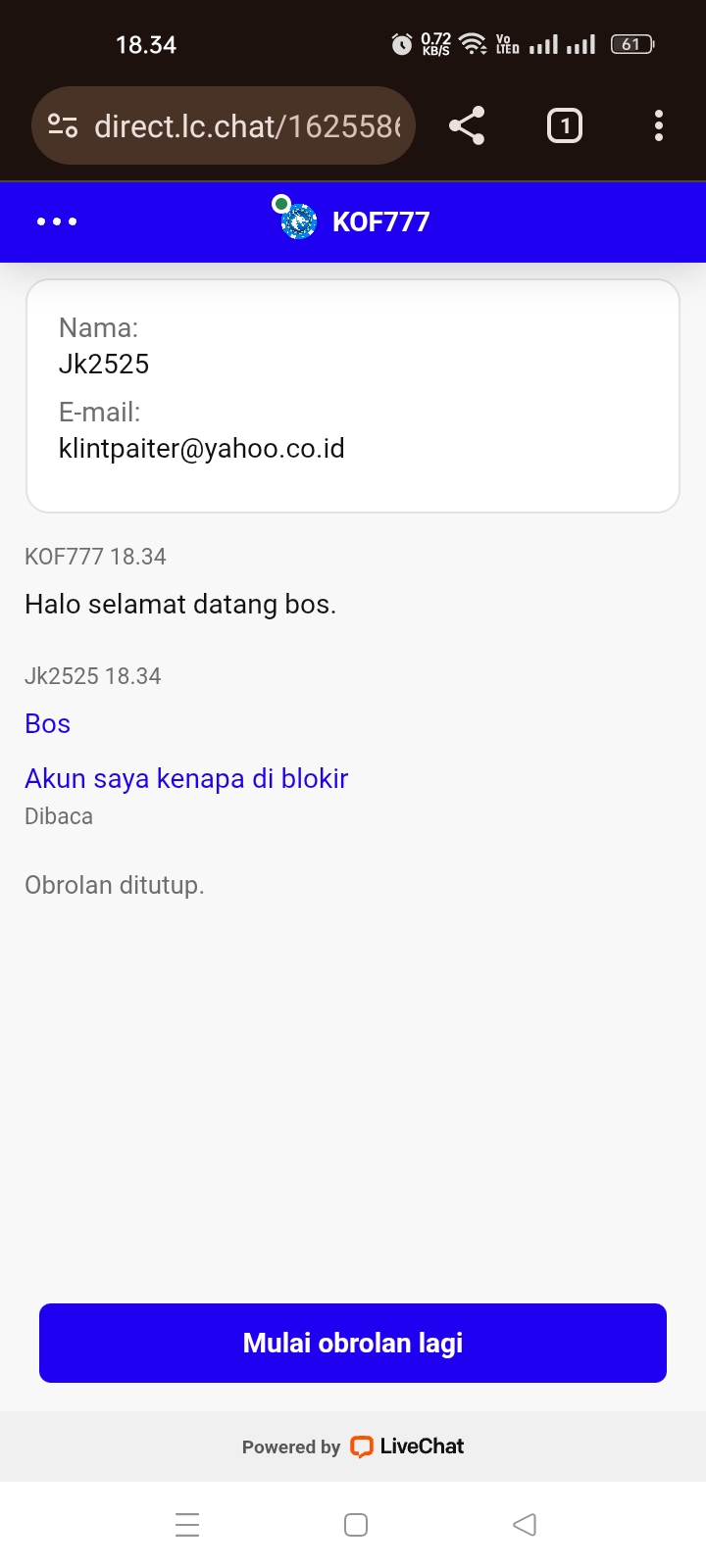View site info icon in address bar
Image resolution: width=706 pixels, height=1568 pixels.
click(63, 125)
